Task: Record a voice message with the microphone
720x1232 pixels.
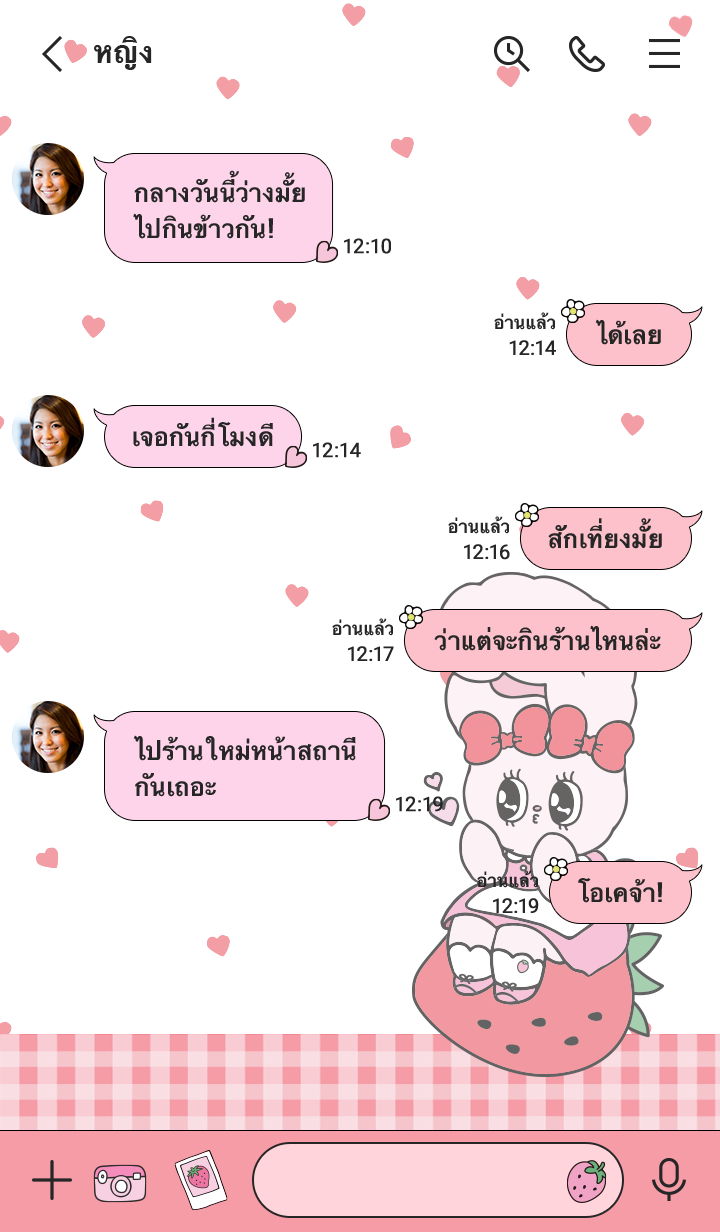Action: click(668, 1180)
